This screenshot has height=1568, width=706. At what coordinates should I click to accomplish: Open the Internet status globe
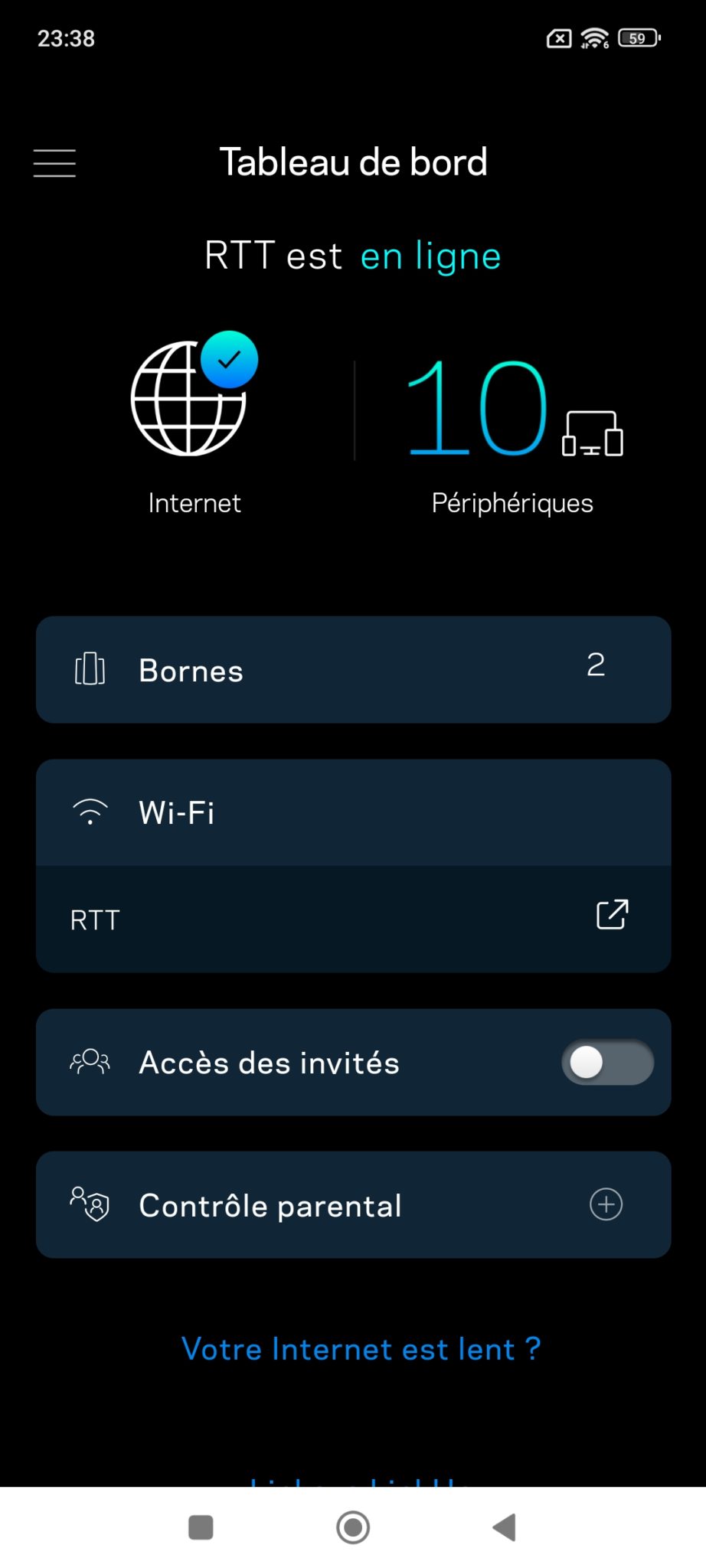click(194, 394)
